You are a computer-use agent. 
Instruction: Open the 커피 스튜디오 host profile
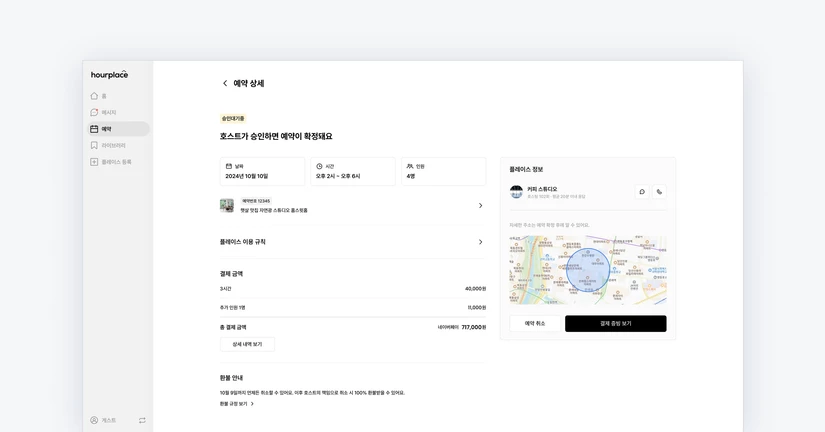[x=545, y=191]
